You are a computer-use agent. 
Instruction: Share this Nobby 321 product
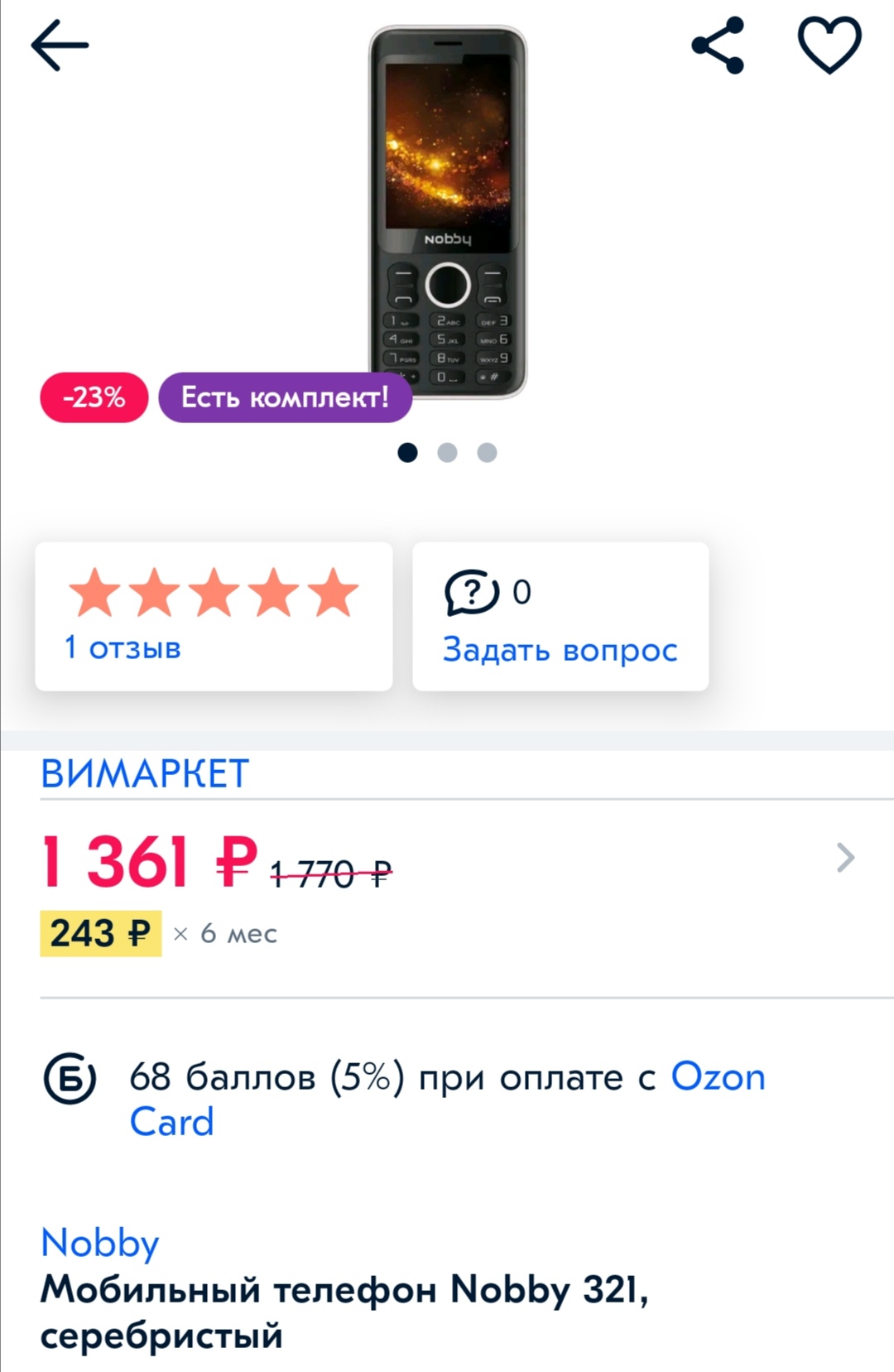pos(718,46)
